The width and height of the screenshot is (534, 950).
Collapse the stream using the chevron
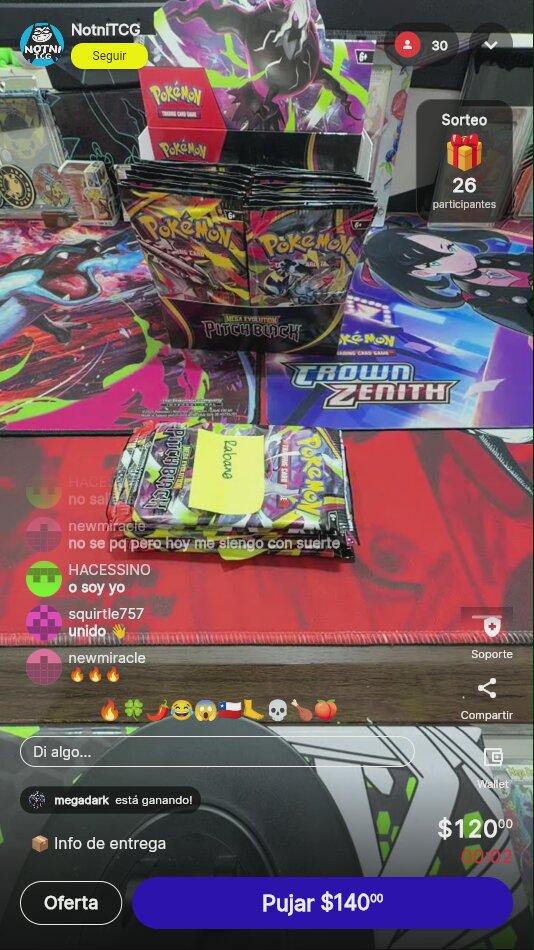(491, 45)
